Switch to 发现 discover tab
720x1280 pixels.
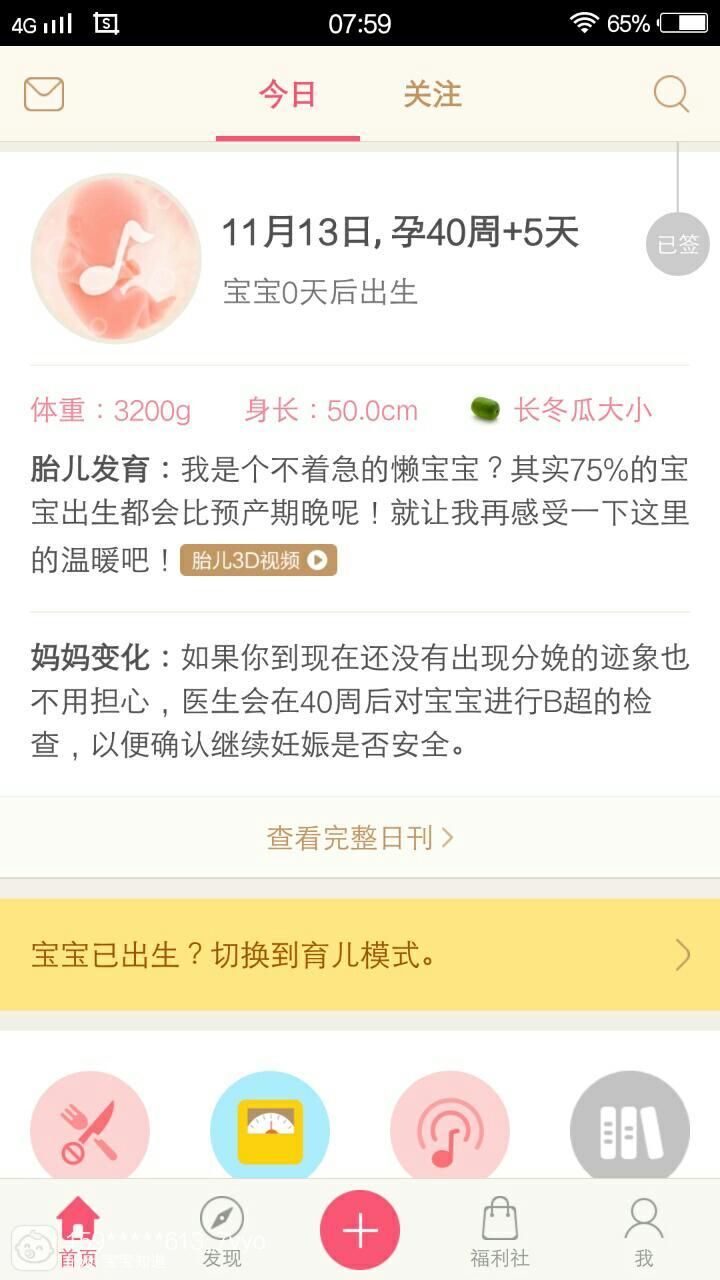(x=222, y=1232)
